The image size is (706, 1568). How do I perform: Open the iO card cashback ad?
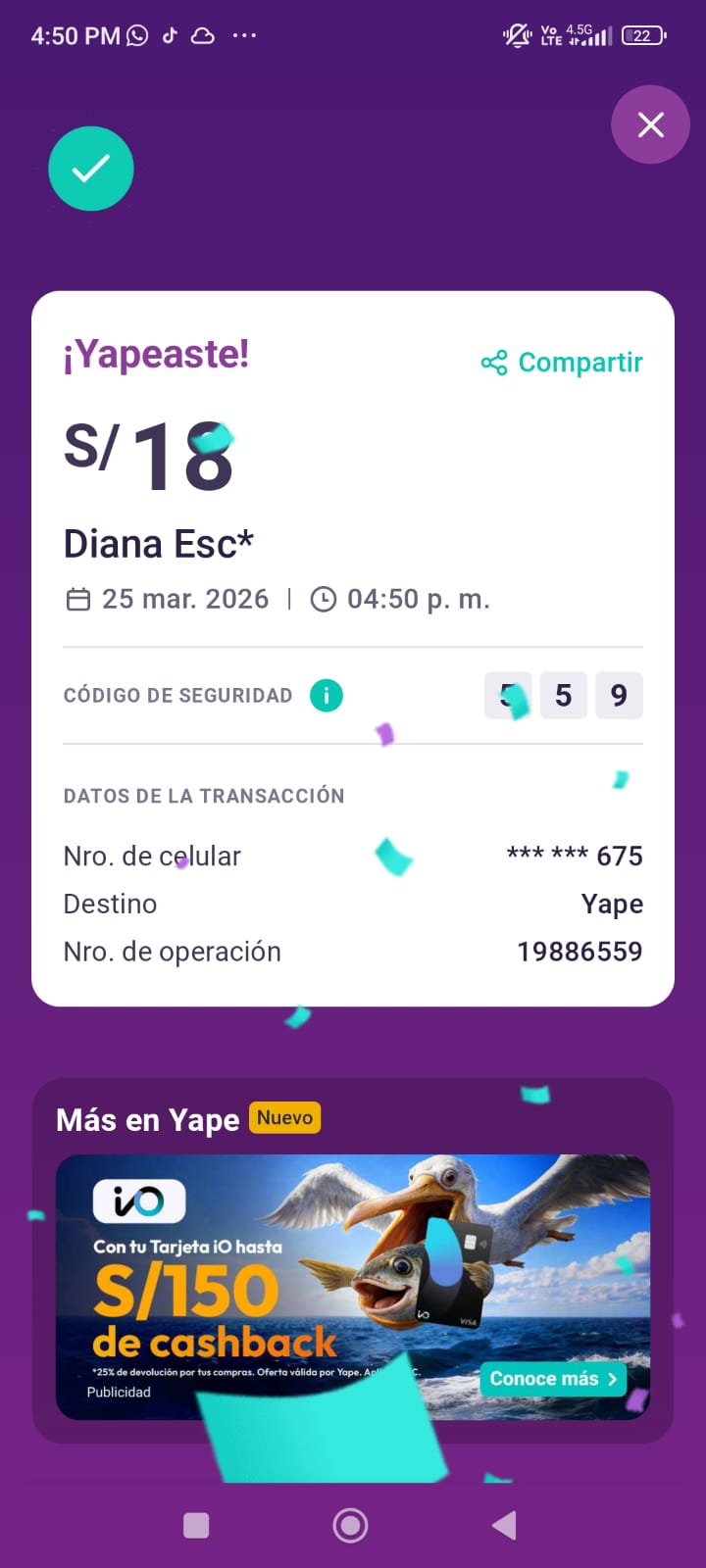pyautogui.click(x=294, y=1284)
